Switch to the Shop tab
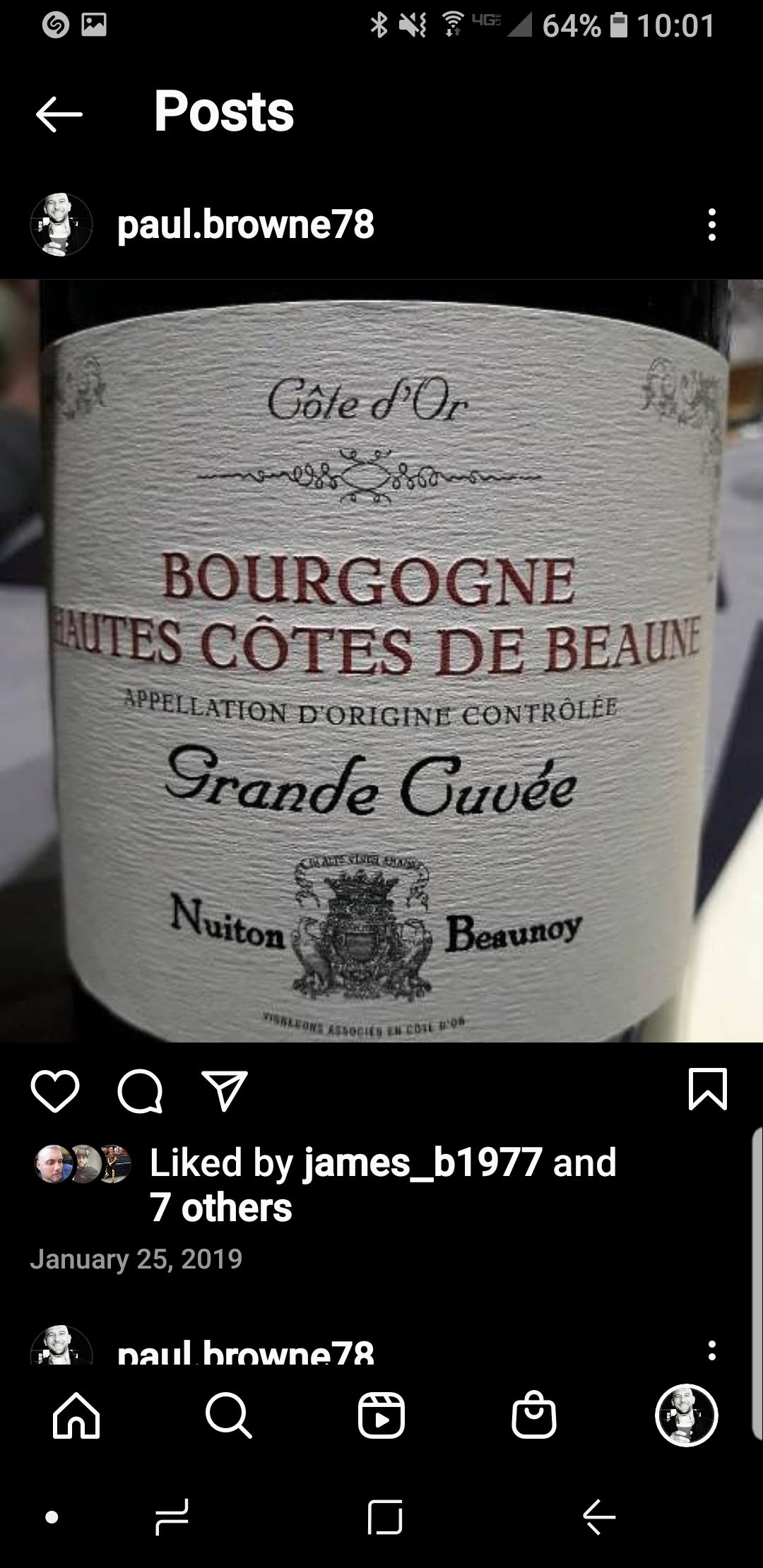Image resolution: width=763 pixels, height=1568 pixels. click(x=534, y=1415)
